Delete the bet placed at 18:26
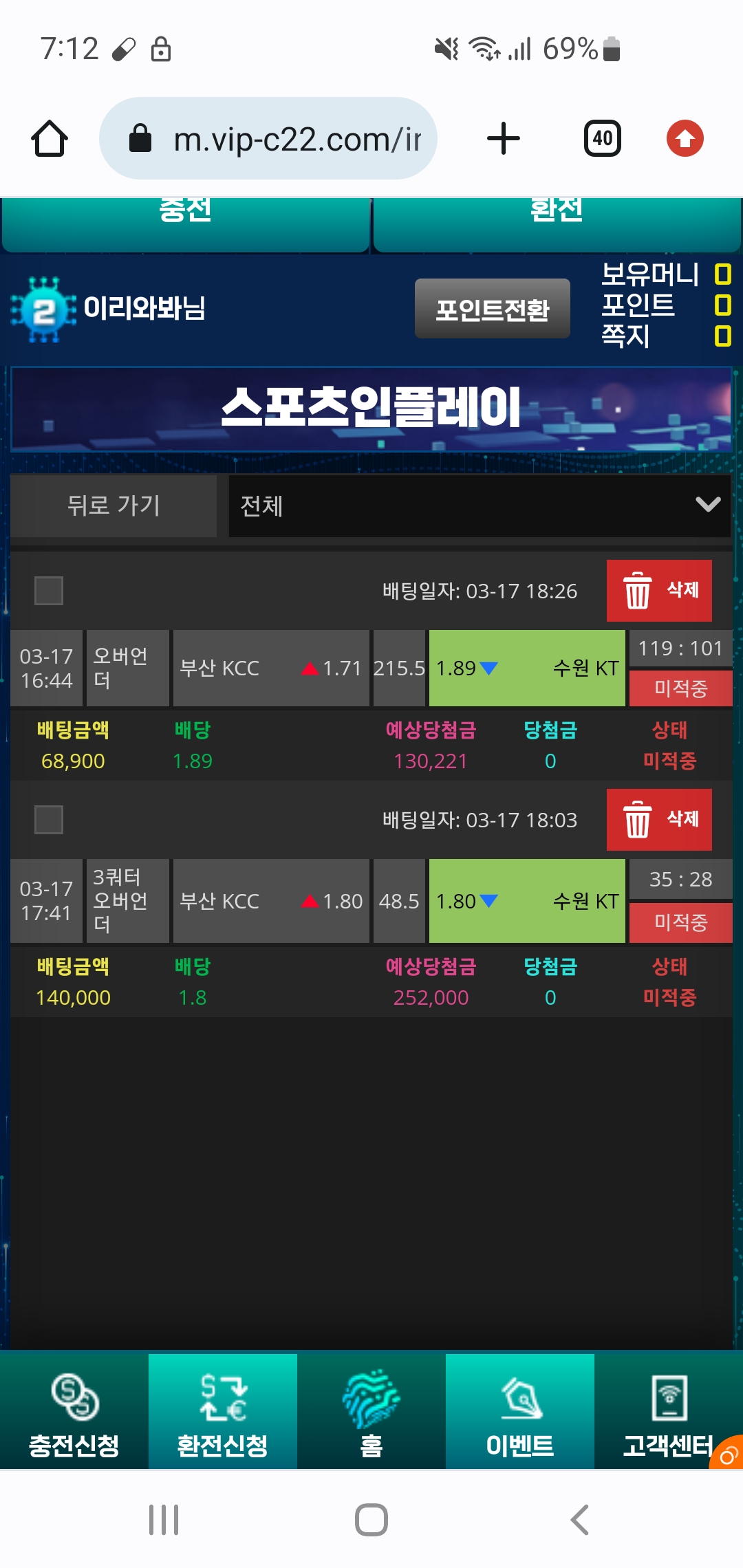Screen dimensions: 743x1568 pos(658,591)
